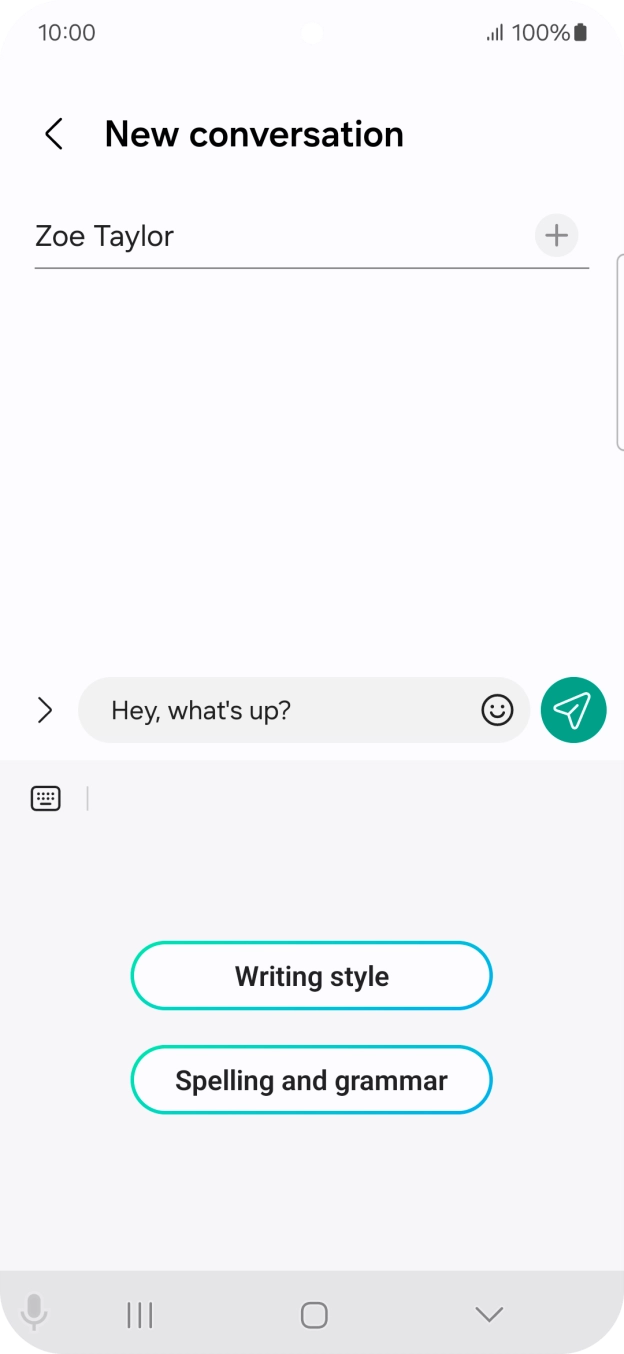Start voice input with the microphone
Image resolution: width=624 pixels, height=1354 pixels.
(34, 1312)
